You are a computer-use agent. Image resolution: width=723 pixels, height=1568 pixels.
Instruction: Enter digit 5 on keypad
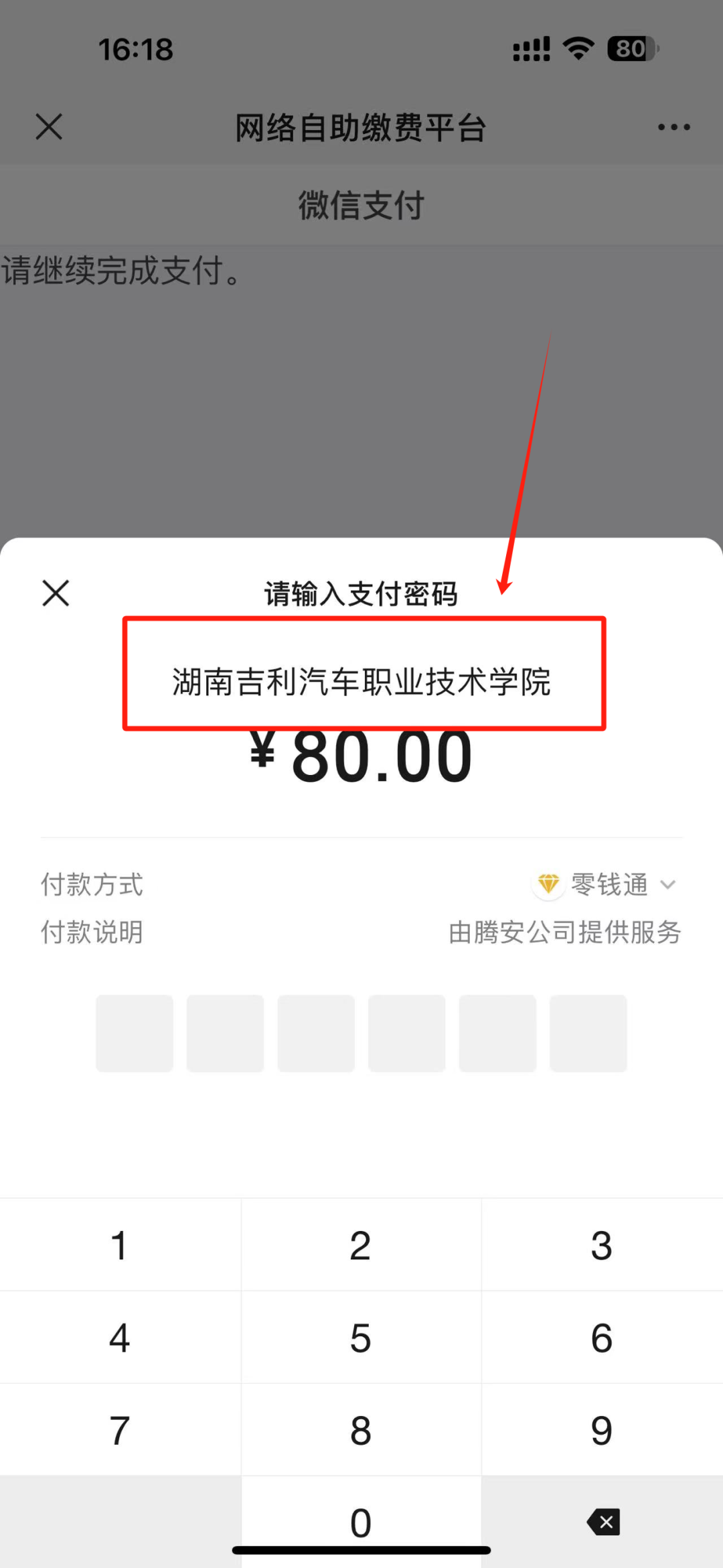[361, 1338]
